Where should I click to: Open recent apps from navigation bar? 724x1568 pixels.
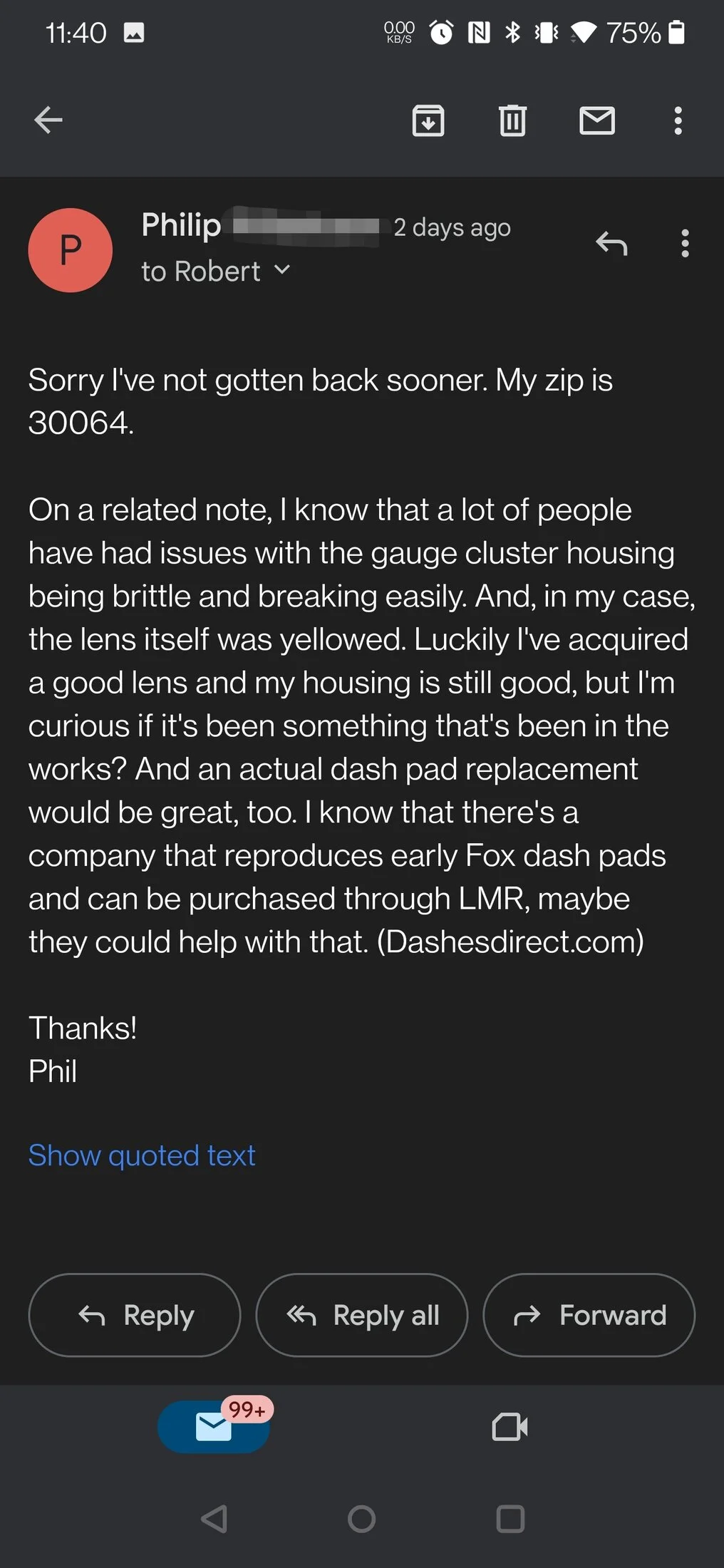(x=510, y=1519)
